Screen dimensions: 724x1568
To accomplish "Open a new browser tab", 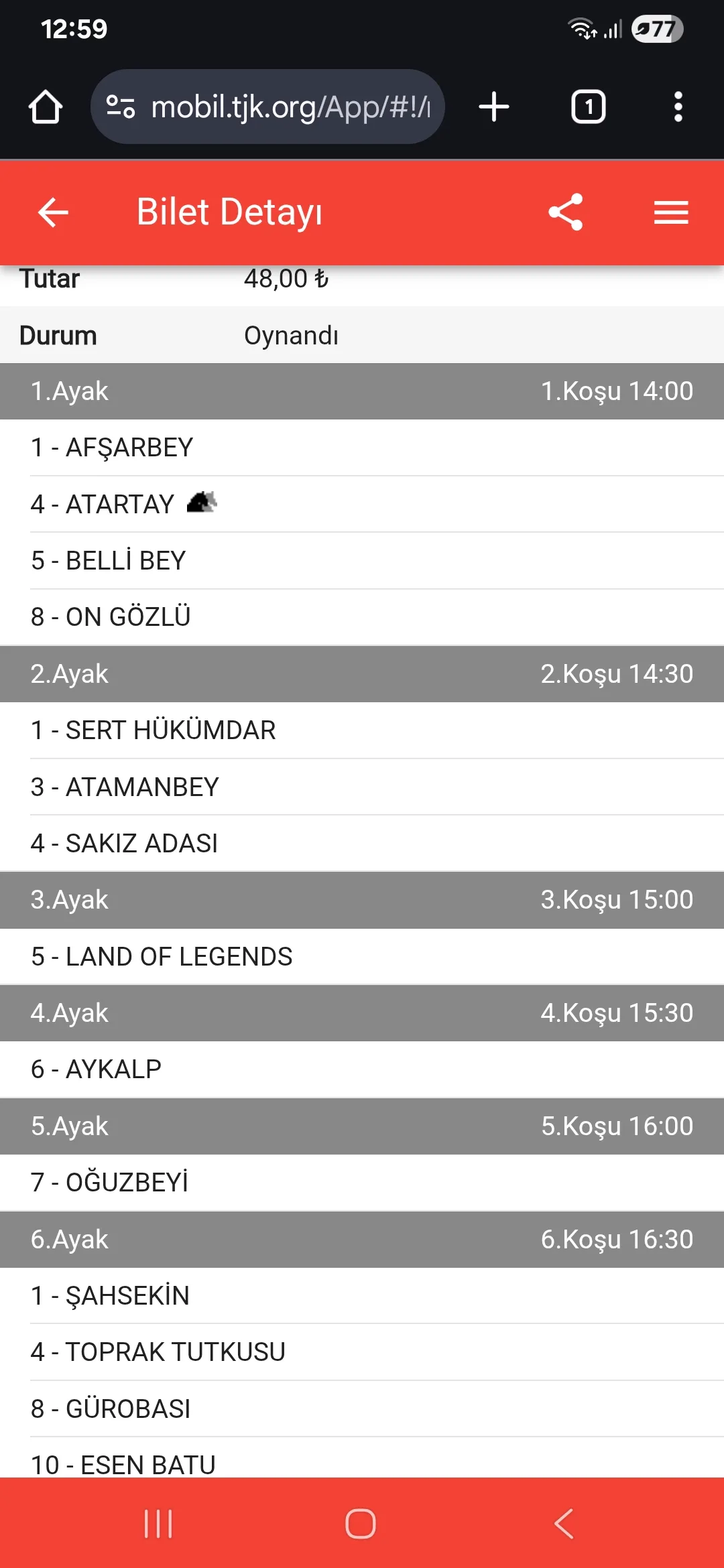I will pos(494,107).
